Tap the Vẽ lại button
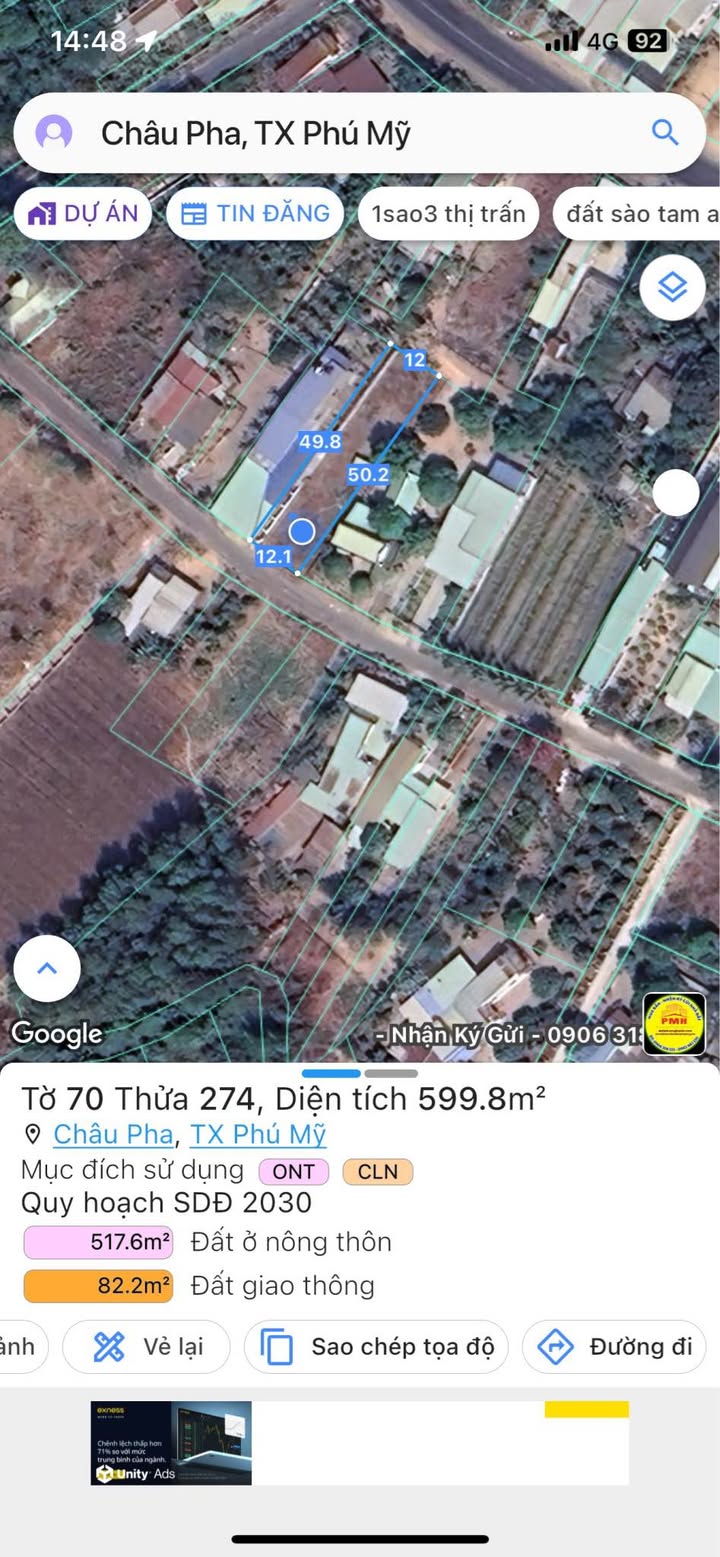The width and height of the screenshot is (720, 1557). [147, 1347]
